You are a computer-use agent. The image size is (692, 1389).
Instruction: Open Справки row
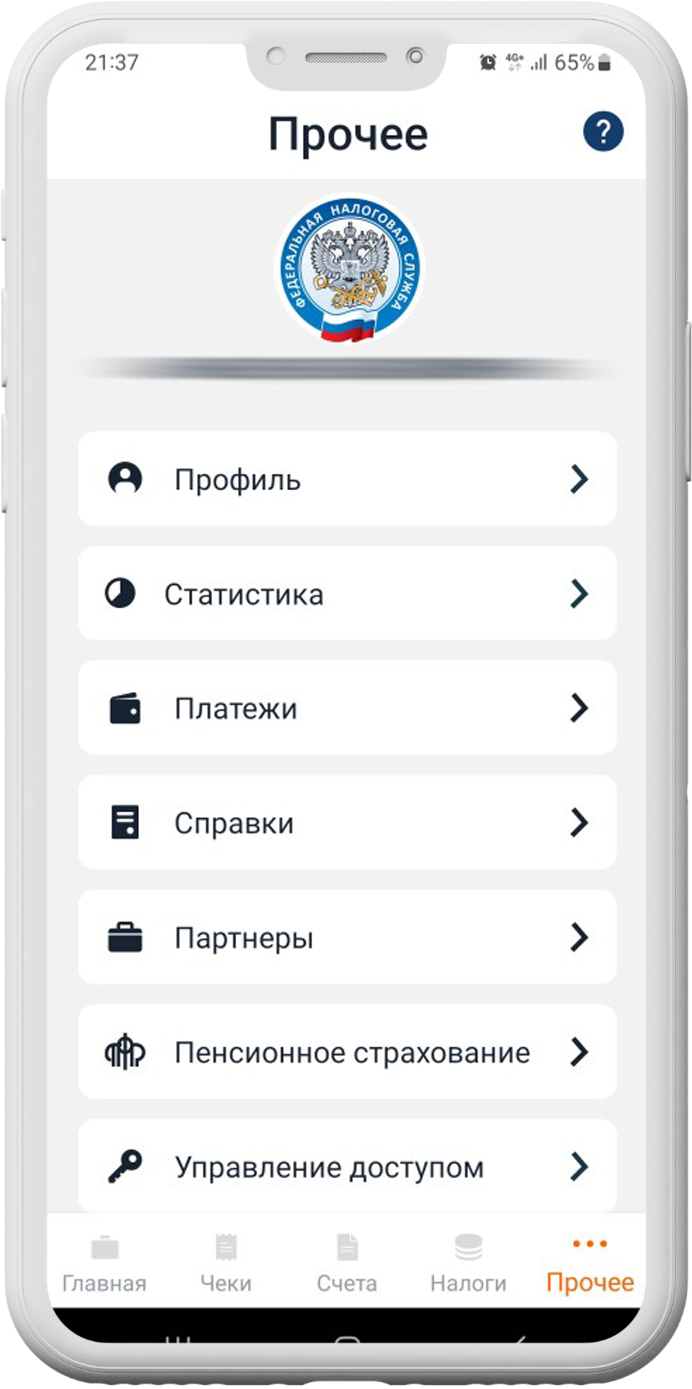(x=347, y=823)
